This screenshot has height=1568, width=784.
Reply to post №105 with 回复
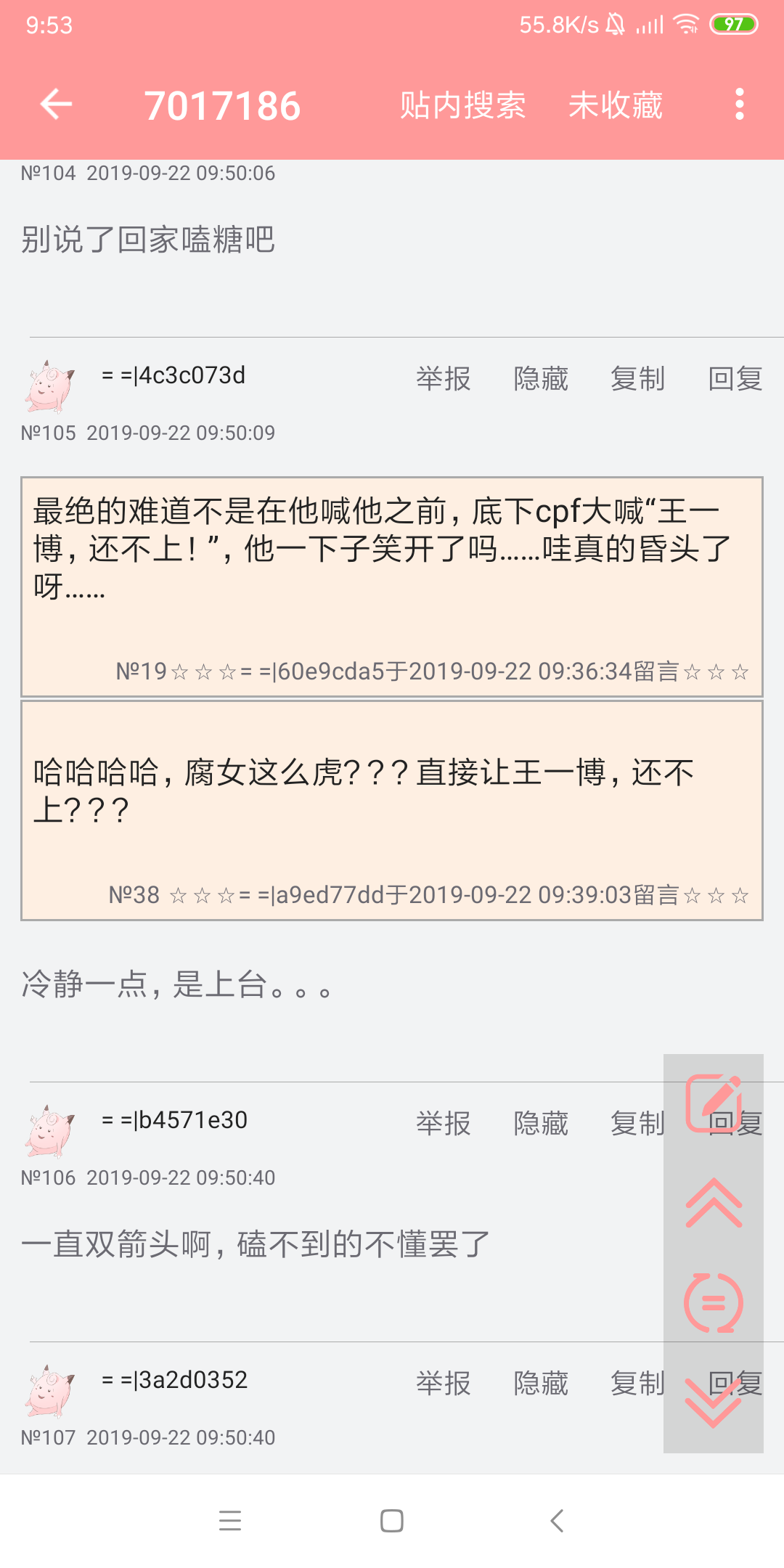tap(735, 378)
